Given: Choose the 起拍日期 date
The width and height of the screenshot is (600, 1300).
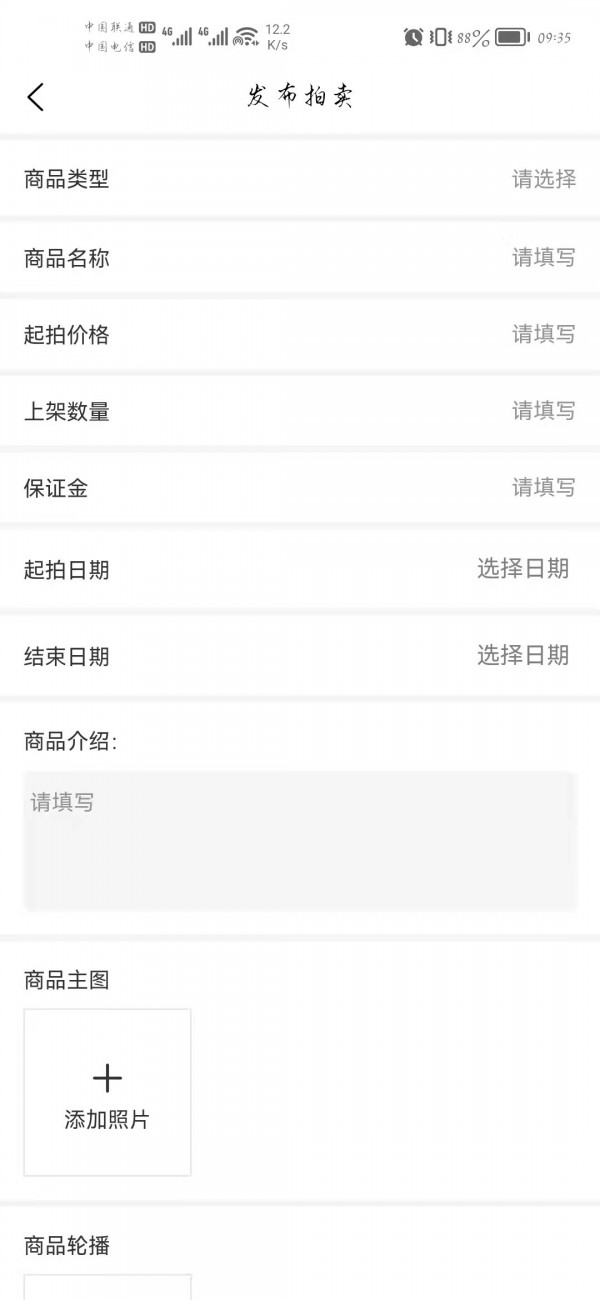Looking at the screenshot, I should coord(522,570).
